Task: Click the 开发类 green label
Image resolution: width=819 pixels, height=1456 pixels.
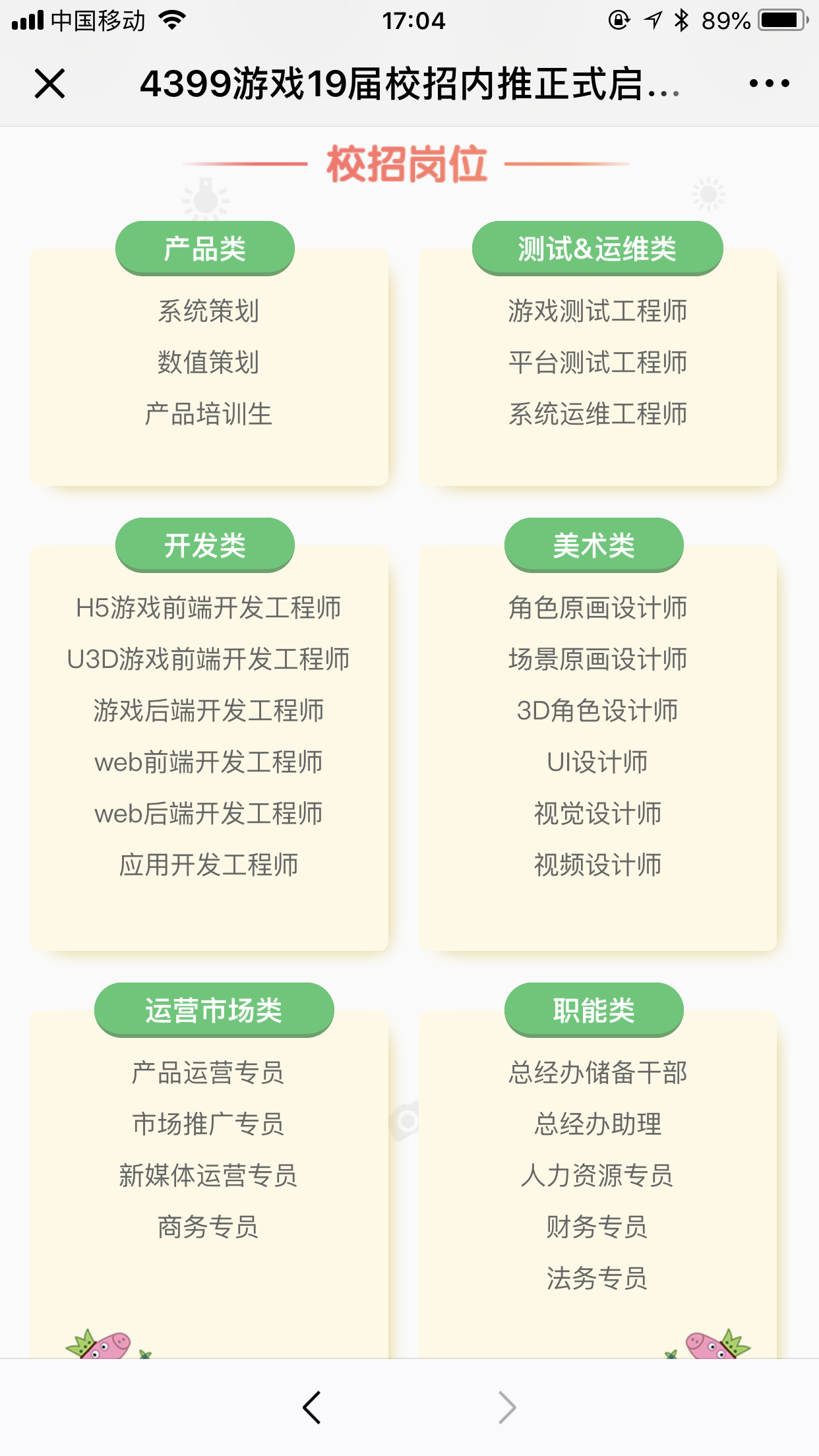Action: [x=204, y=544]
